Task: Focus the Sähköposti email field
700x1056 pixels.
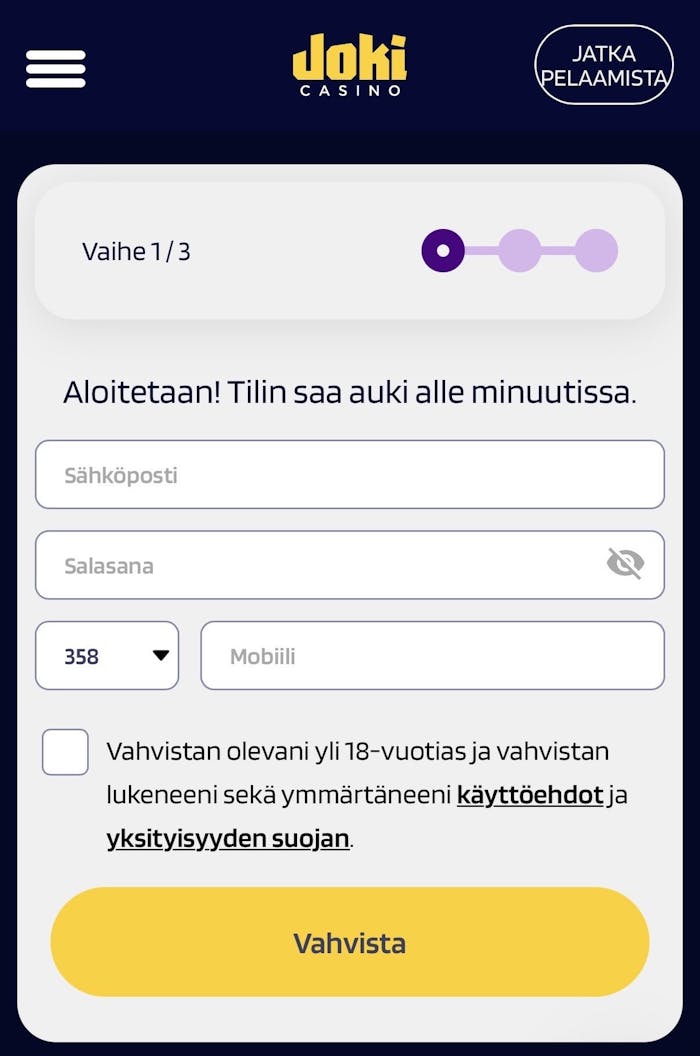Action: [x=349, y=475]
